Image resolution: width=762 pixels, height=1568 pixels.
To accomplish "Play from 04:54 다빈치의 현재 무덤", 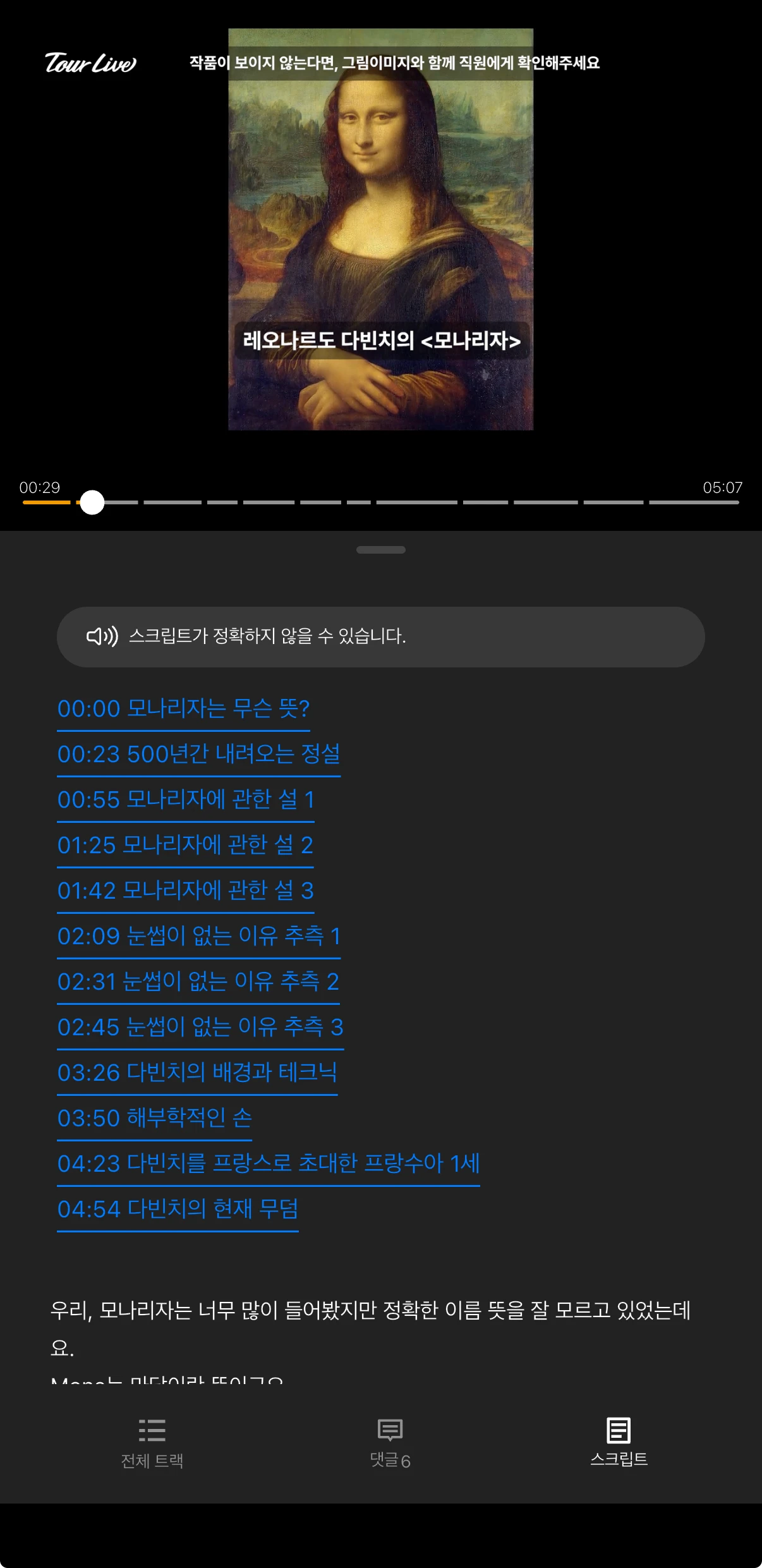I will tap(178, 1210).
